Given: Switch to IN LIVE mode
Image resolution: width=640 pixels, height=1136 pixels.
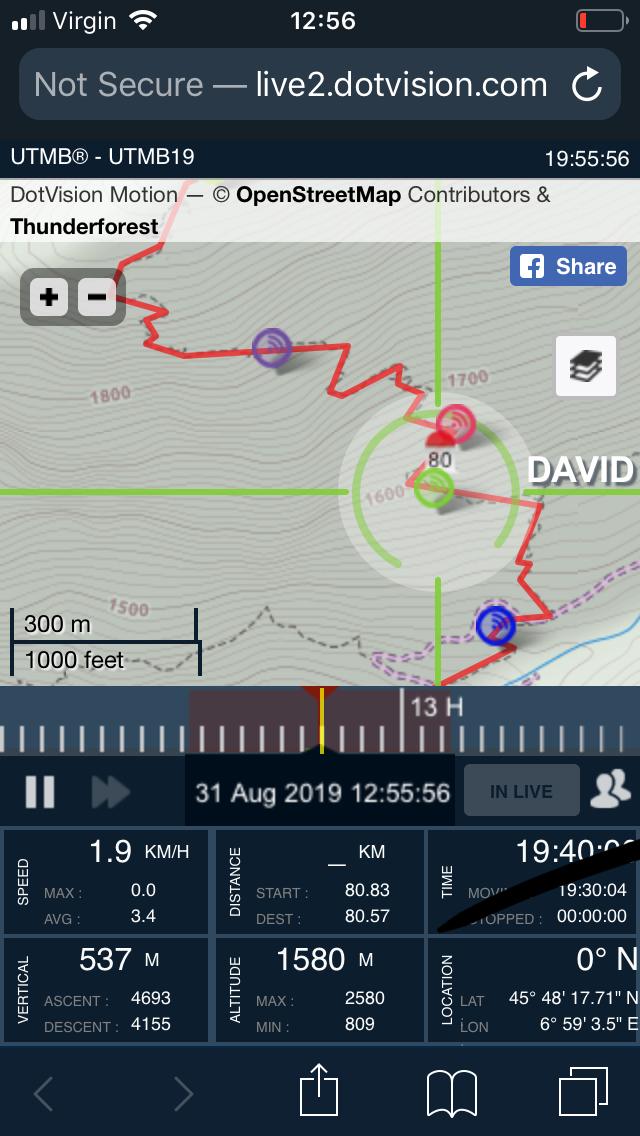Looking at the screenshot, I should pyautogui.click(x=521, y=791).
